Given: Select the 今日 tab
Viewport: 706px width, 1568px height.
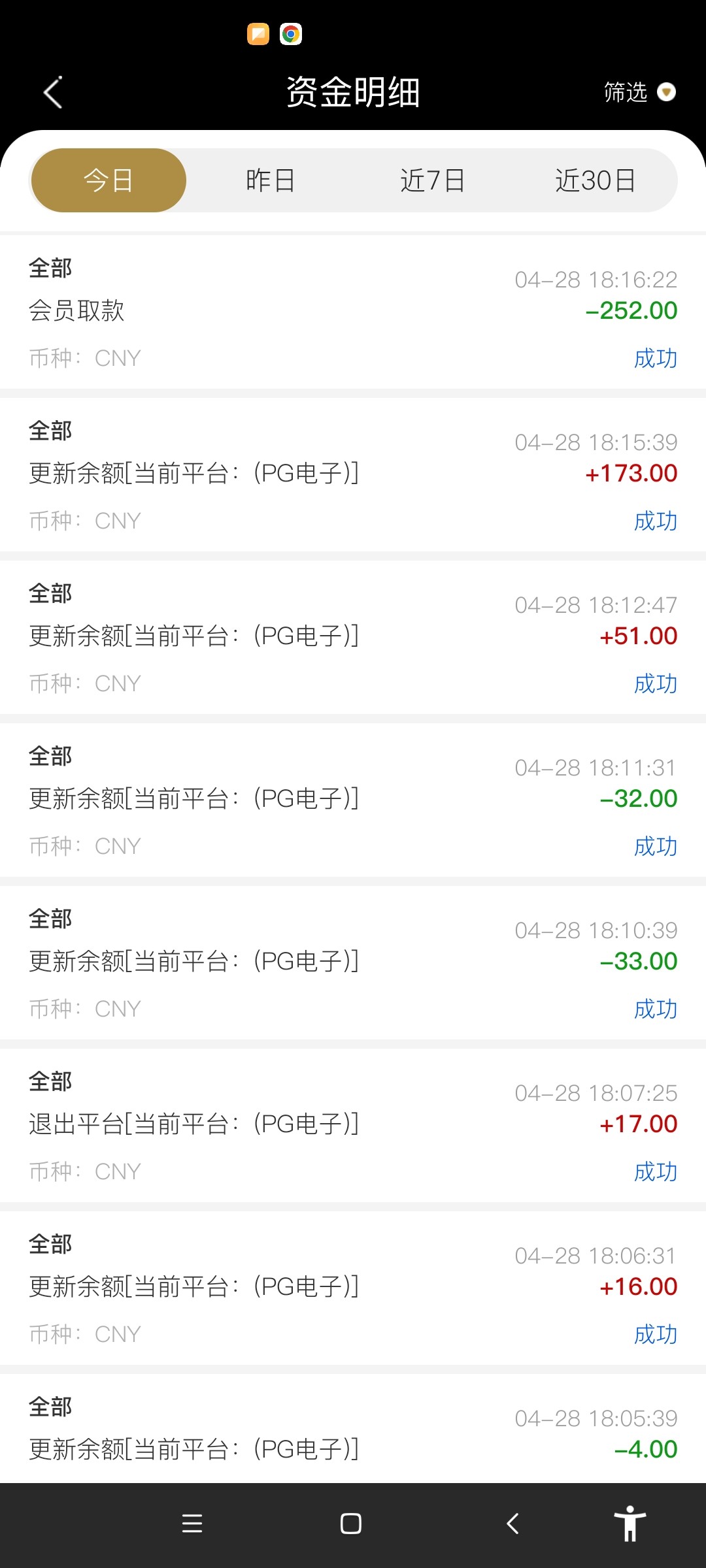Looking at the screenshot, I should (x=109, y=180).
